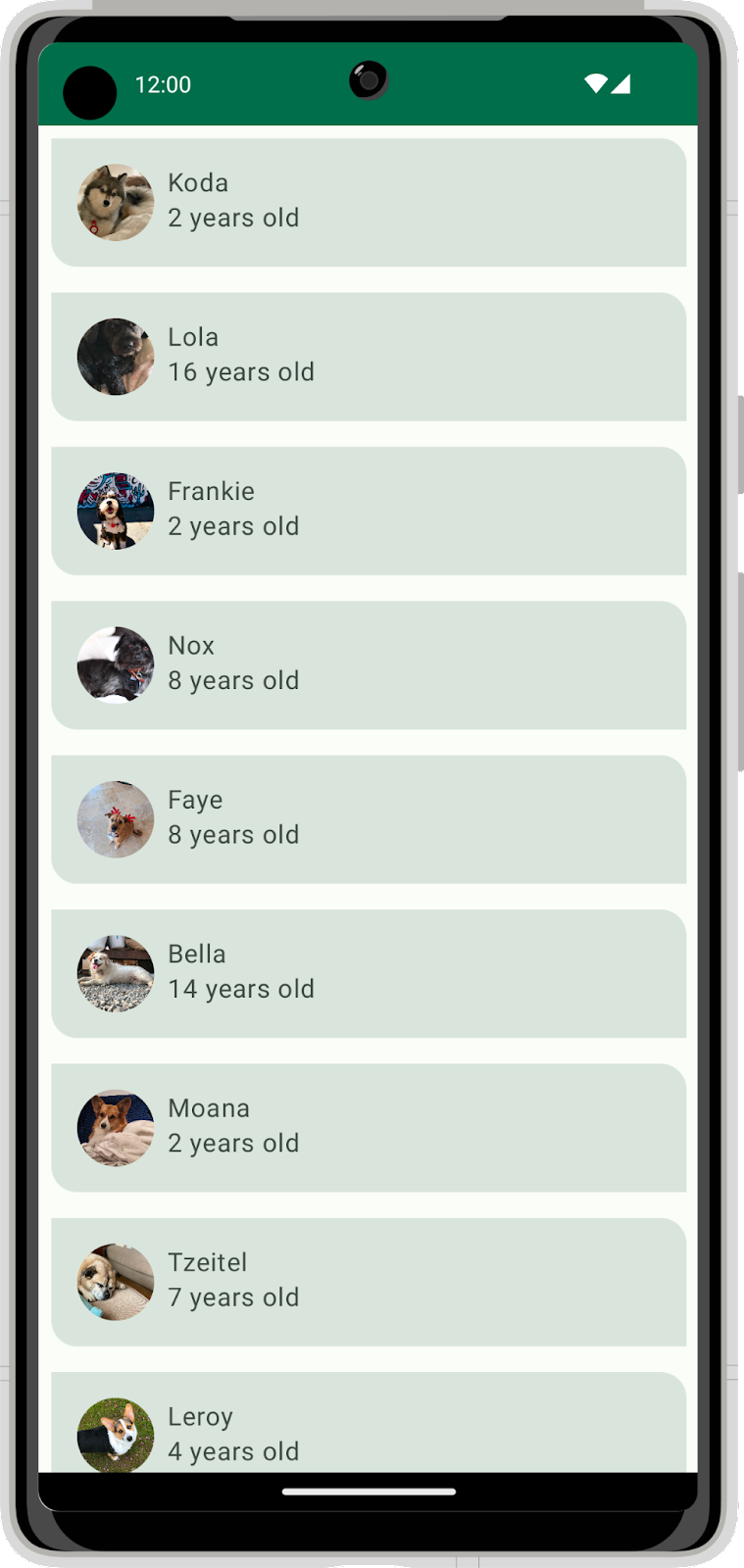Select Lola's 16 years old card
Screen dimensions: 744x1568
[x=368, y=356]
